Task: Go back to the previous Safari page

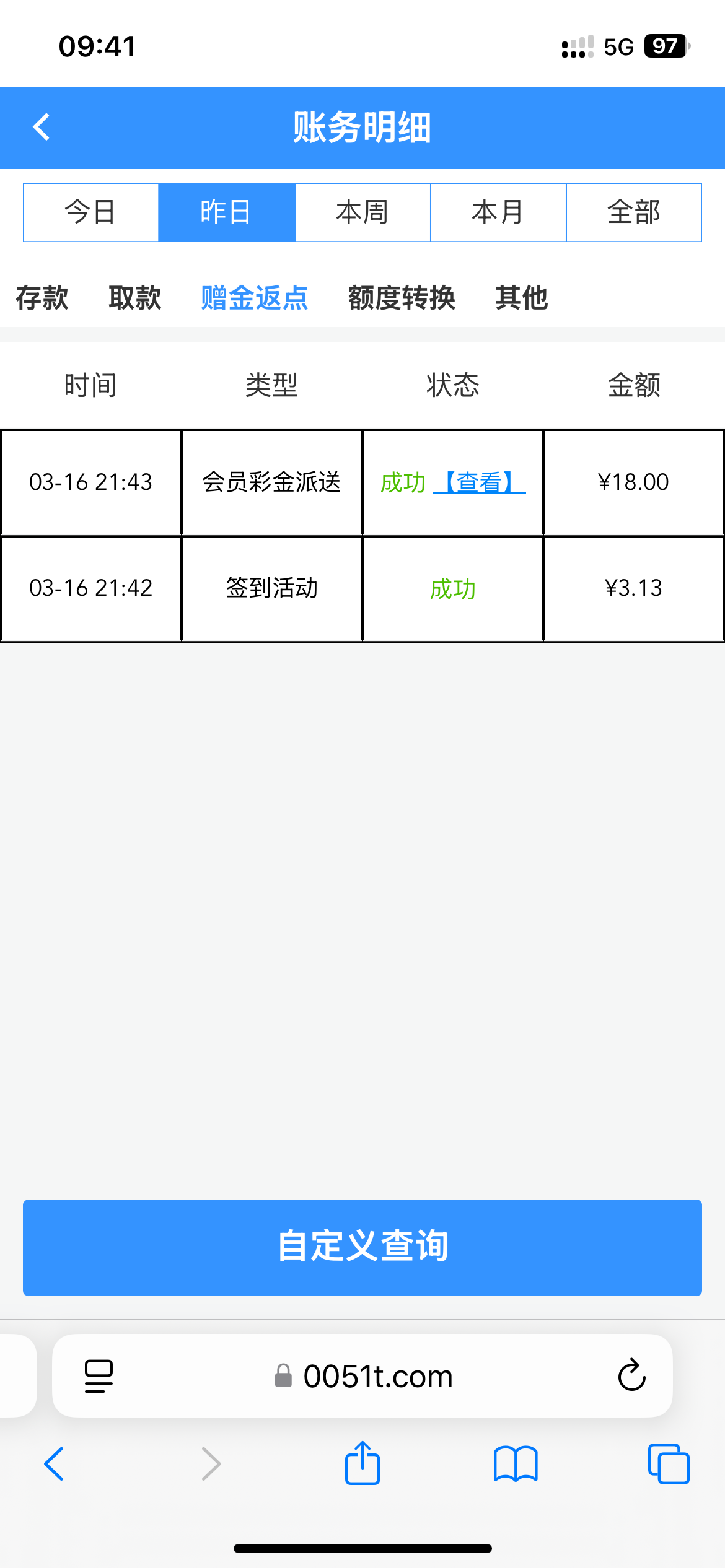Action: point(55,1464)
